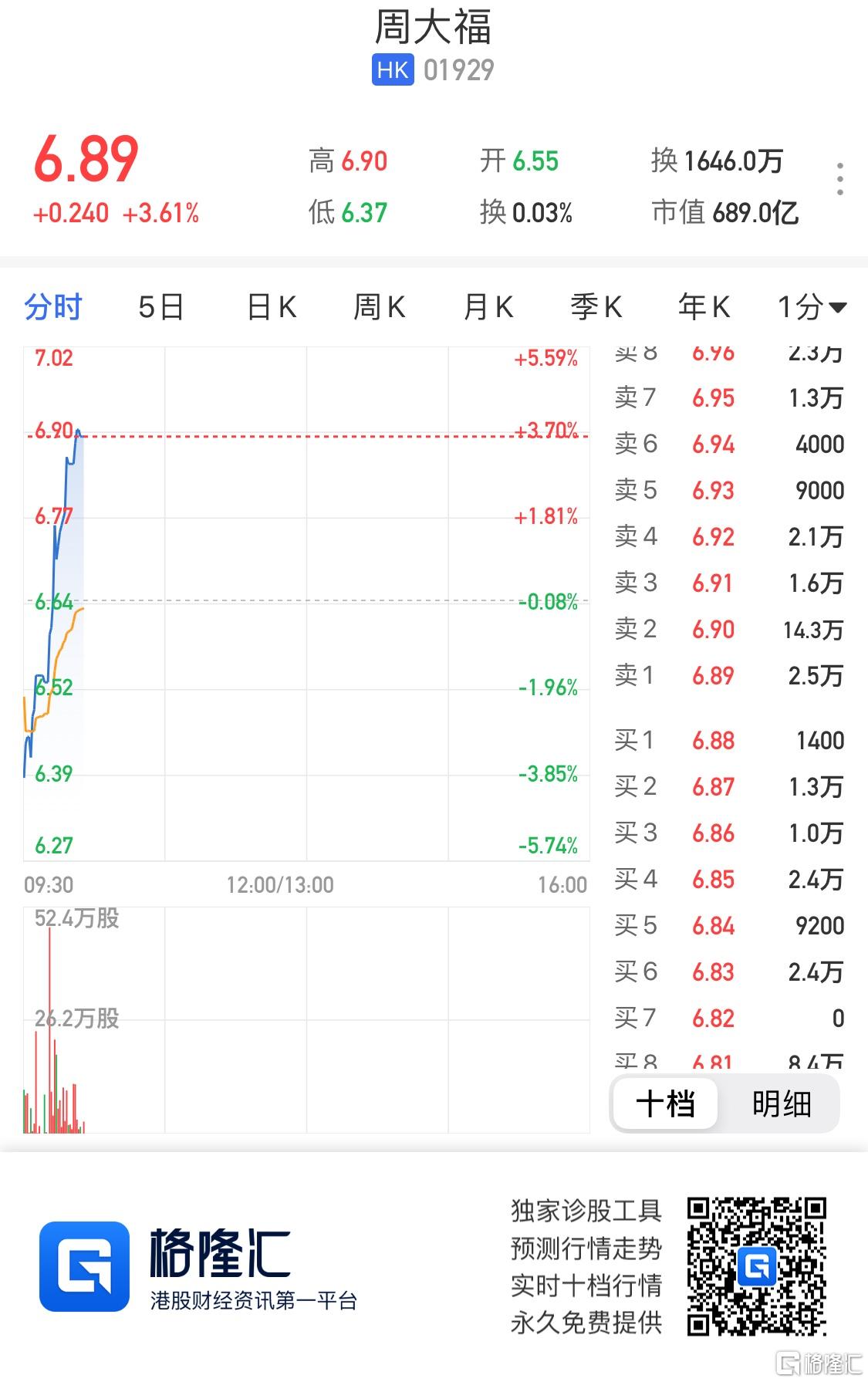Screen dimensions: 868x1382
Task: View the 季K chart
Action: coord(596,307)
